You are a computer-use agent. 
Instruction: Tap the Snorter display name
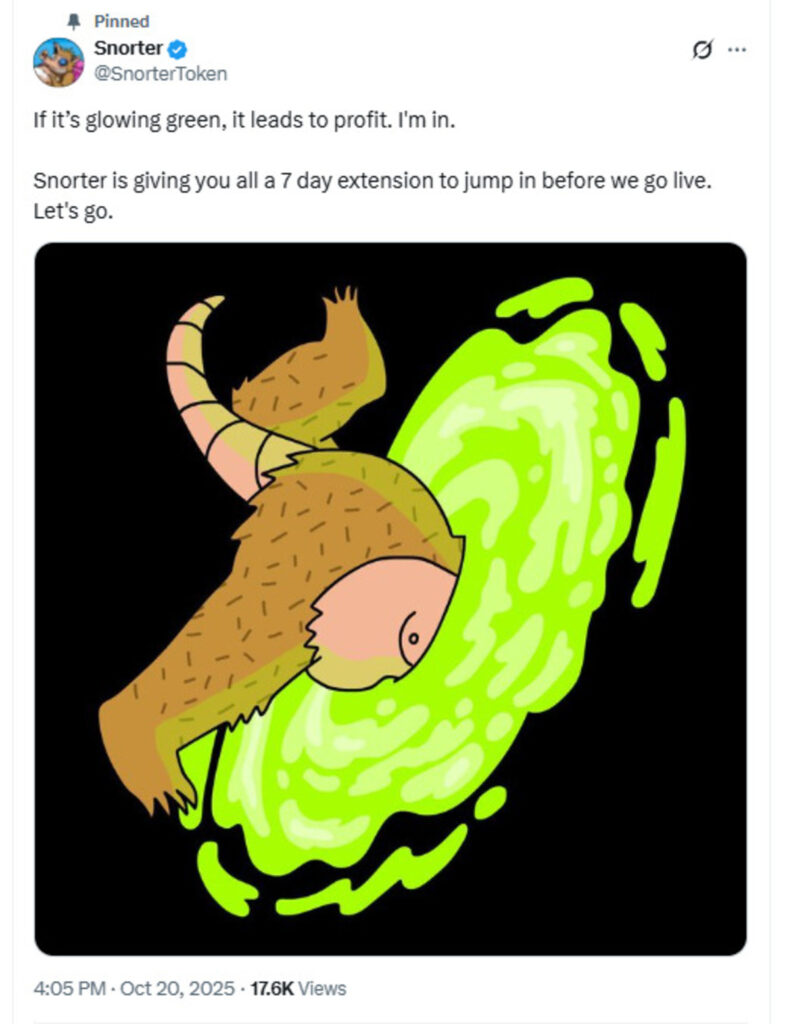click(x=128, y=48)
